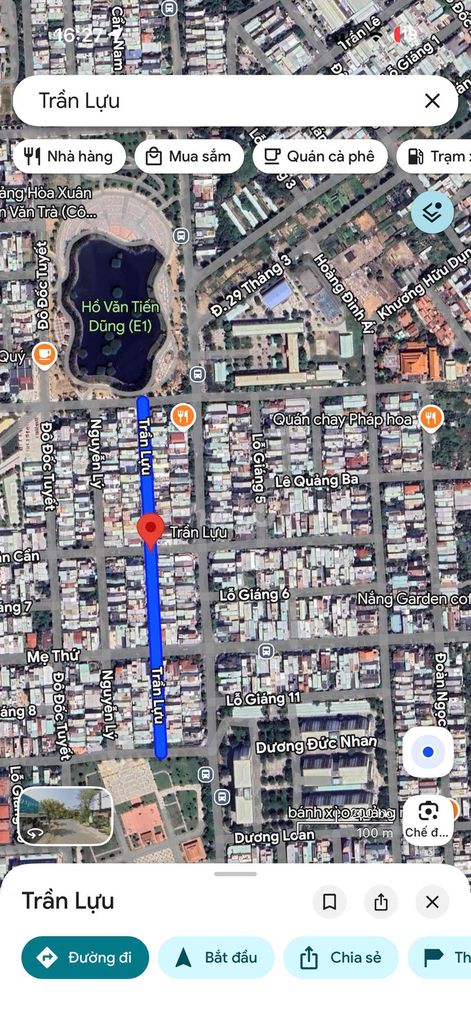Select the Trạm xăng chip
Image resolution: width=471 pixels, height=1024 pixels.
click(x=434, y=157)
